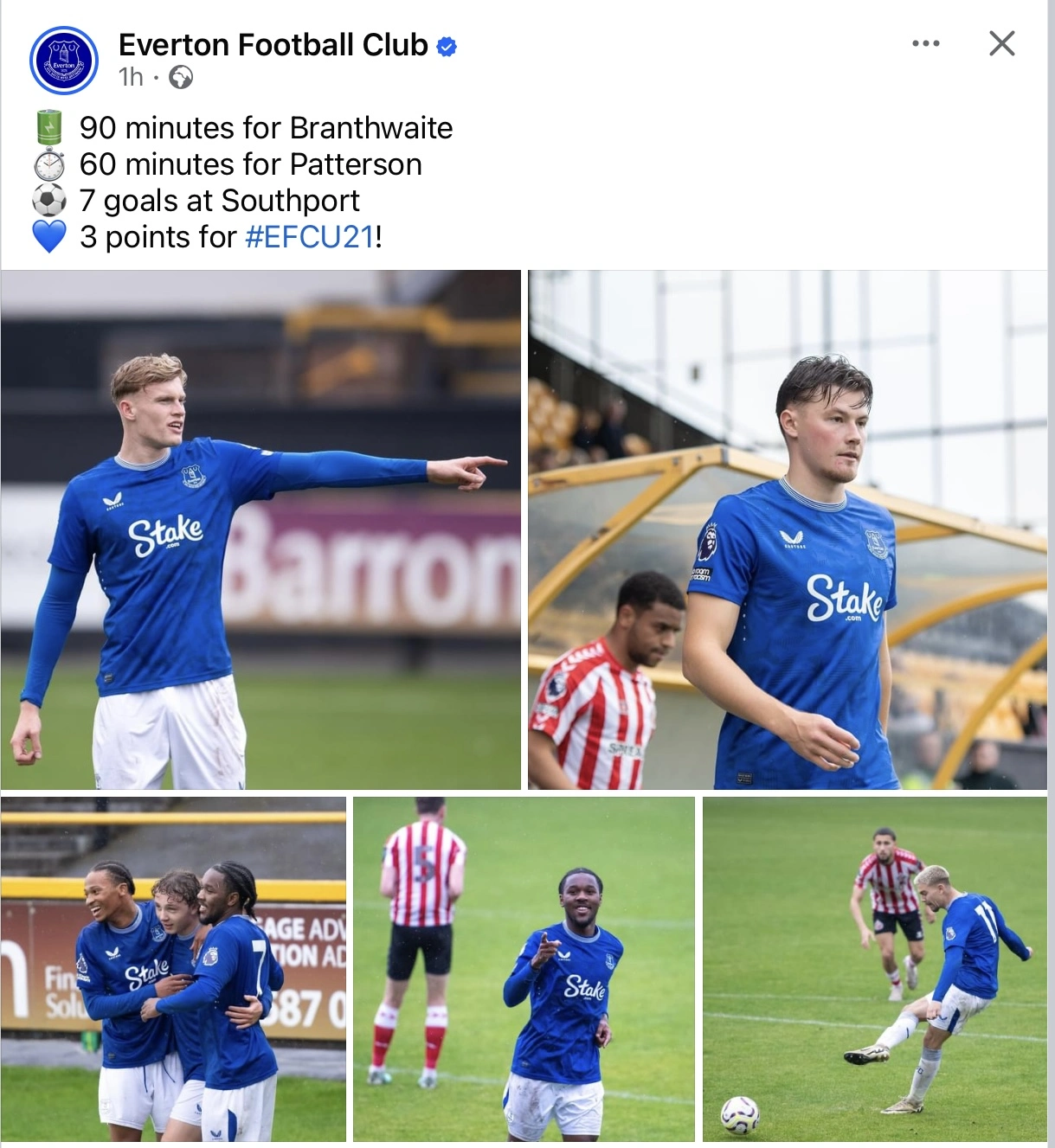Open photo of smiling player pointing at camera

[x=524, y=969]
